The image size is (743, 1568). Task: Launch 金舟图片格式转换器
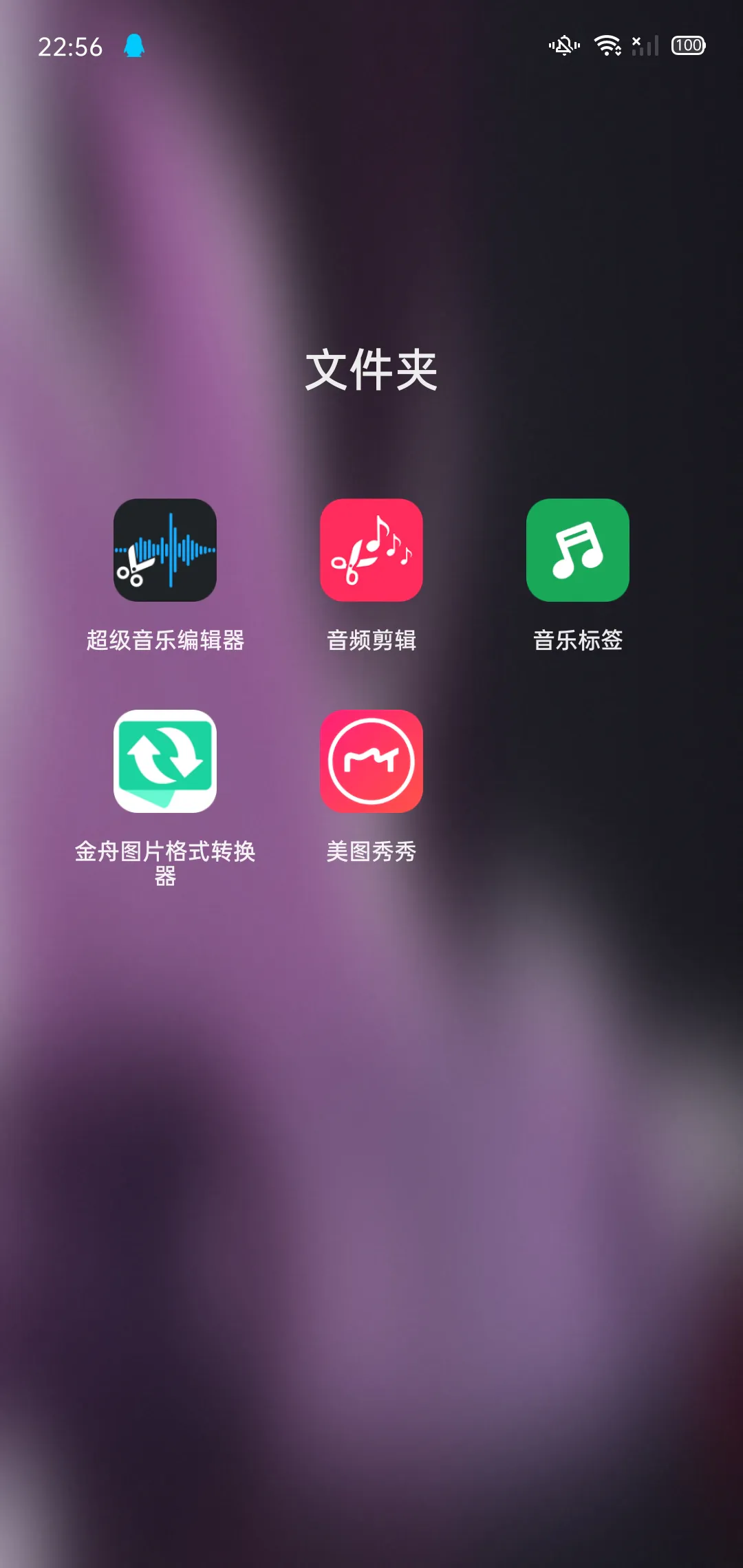pos(165,761)
